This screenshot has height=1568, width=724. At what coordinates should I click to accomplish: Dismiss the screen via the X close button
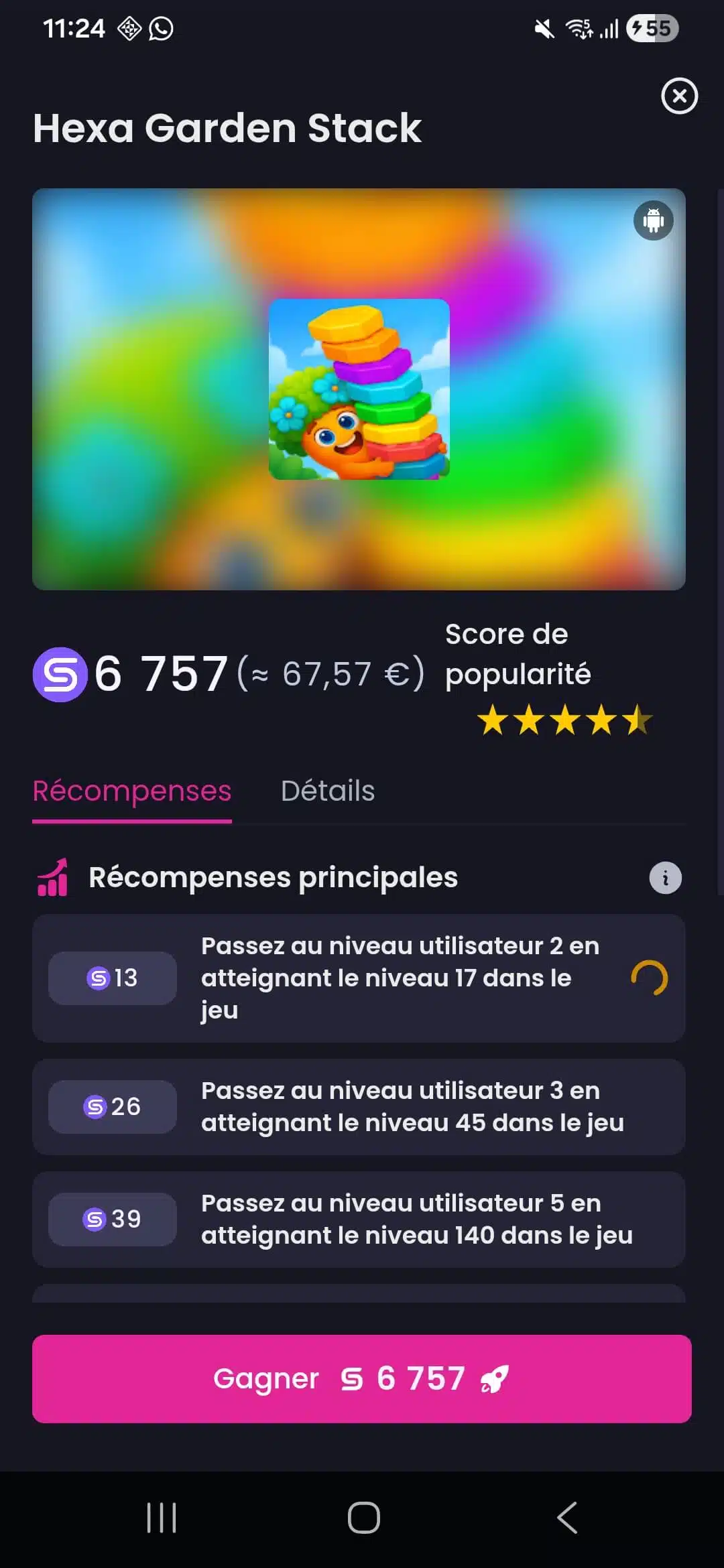[x=679, y=96]
